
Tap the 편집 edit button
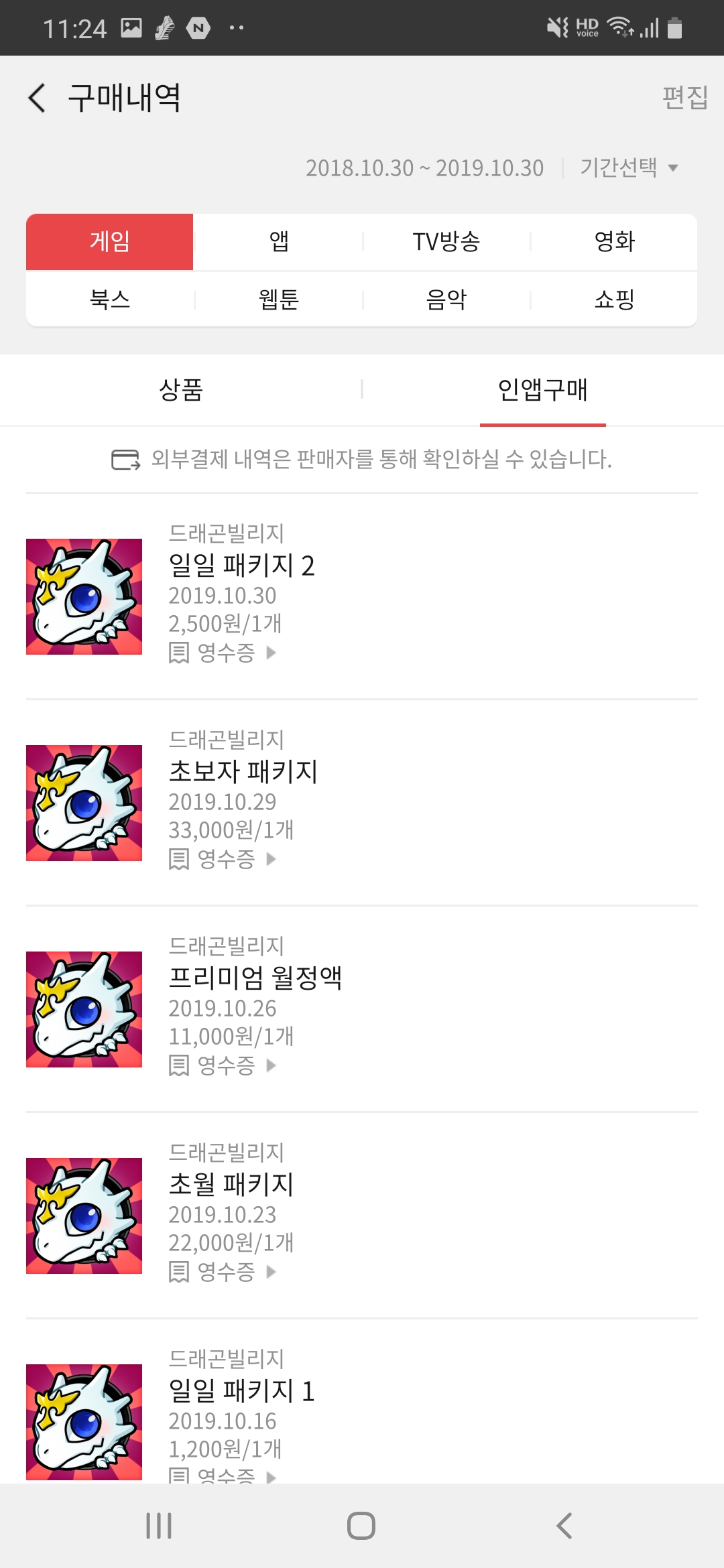(x=684, y=98)
